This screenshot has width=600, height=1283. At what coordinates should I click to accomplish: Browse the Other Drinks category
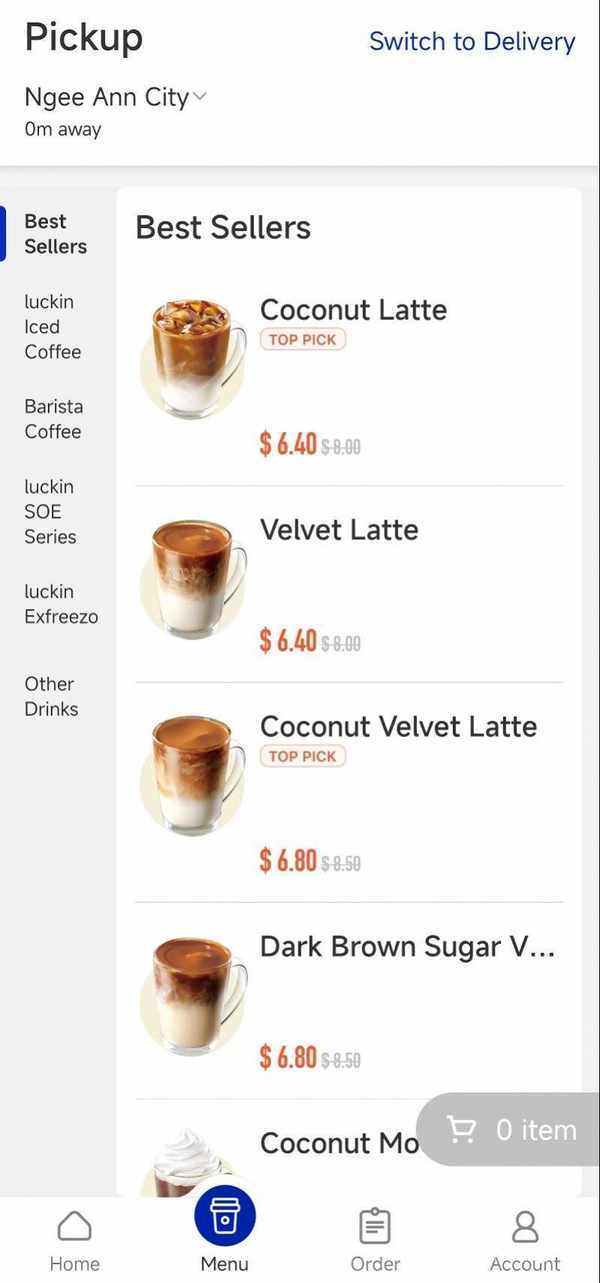(x=51, y=696)
